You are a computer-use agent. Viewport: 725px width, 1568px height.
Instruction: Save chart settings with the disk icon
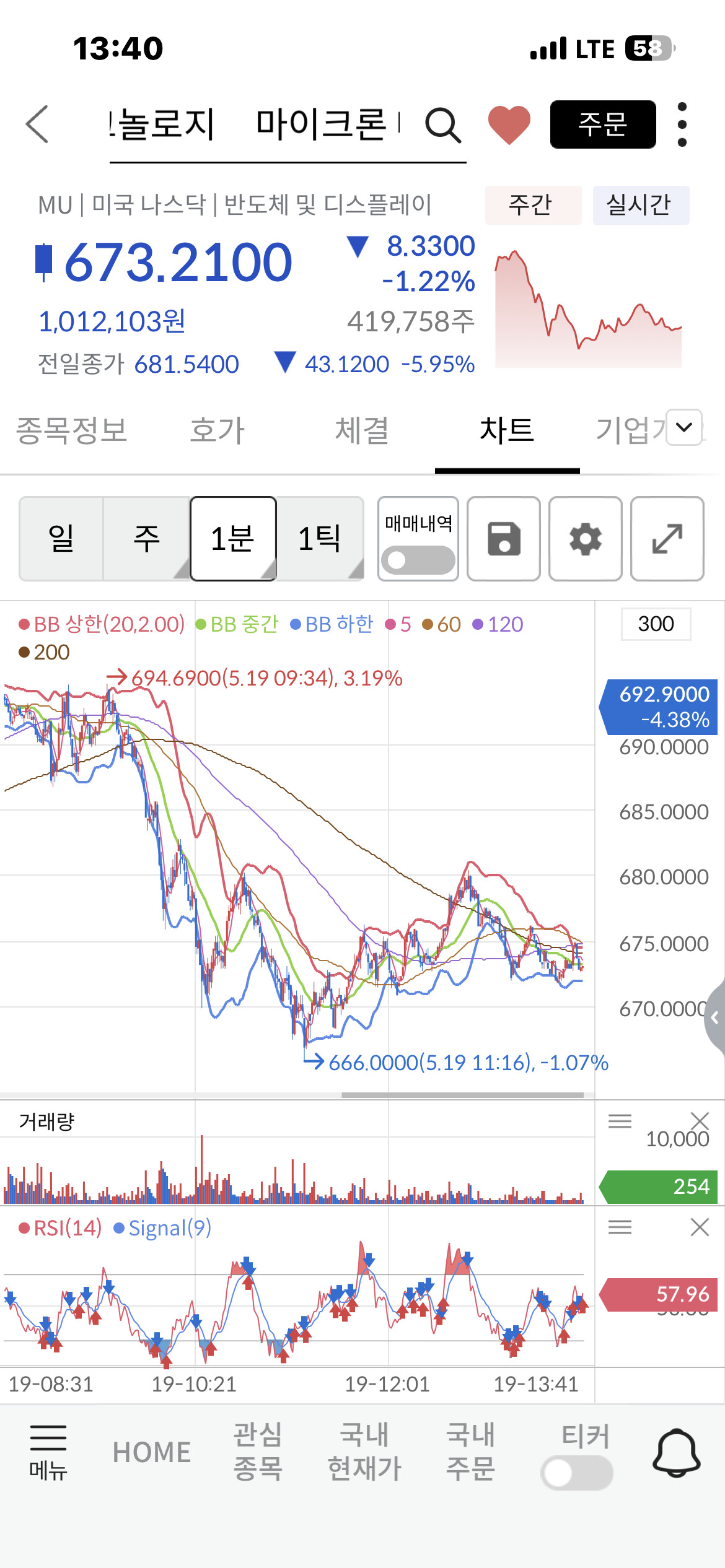point(504,539)
